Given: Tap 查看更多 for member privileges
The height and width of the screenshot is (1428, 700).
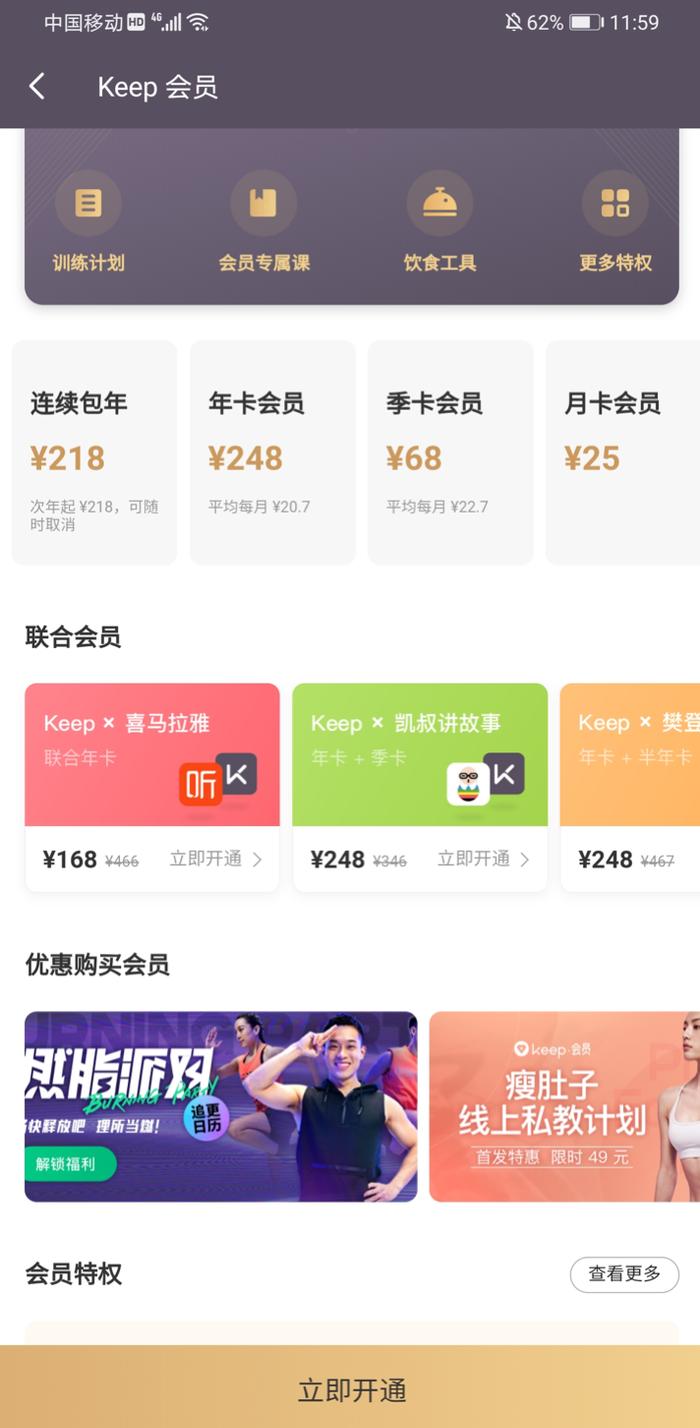Looking at the screenshot, I should click(x=624, y=1274).
